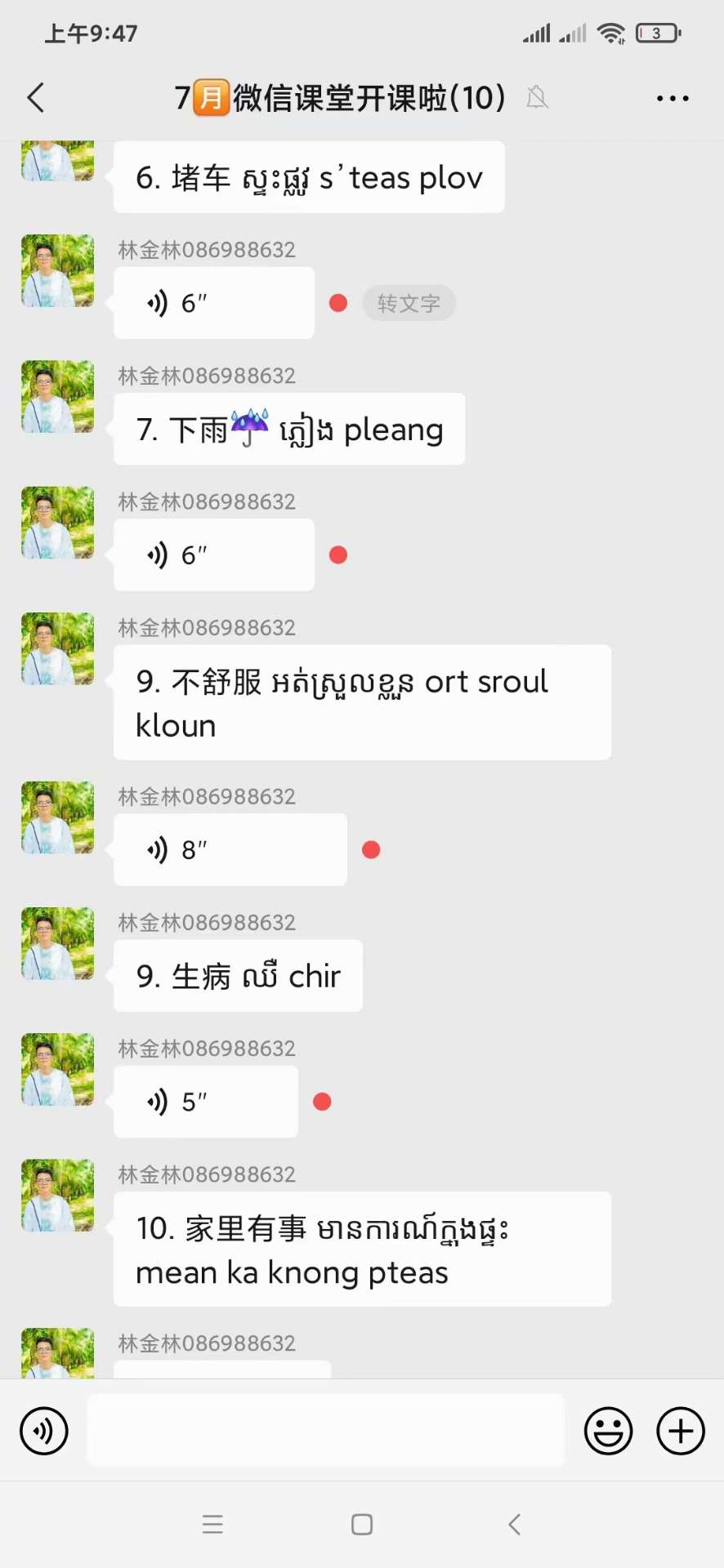Viewport: 724px width, 1568px height.
Task: Go back from the group chat
Action: pyautogui.click(x=36, y=98)
